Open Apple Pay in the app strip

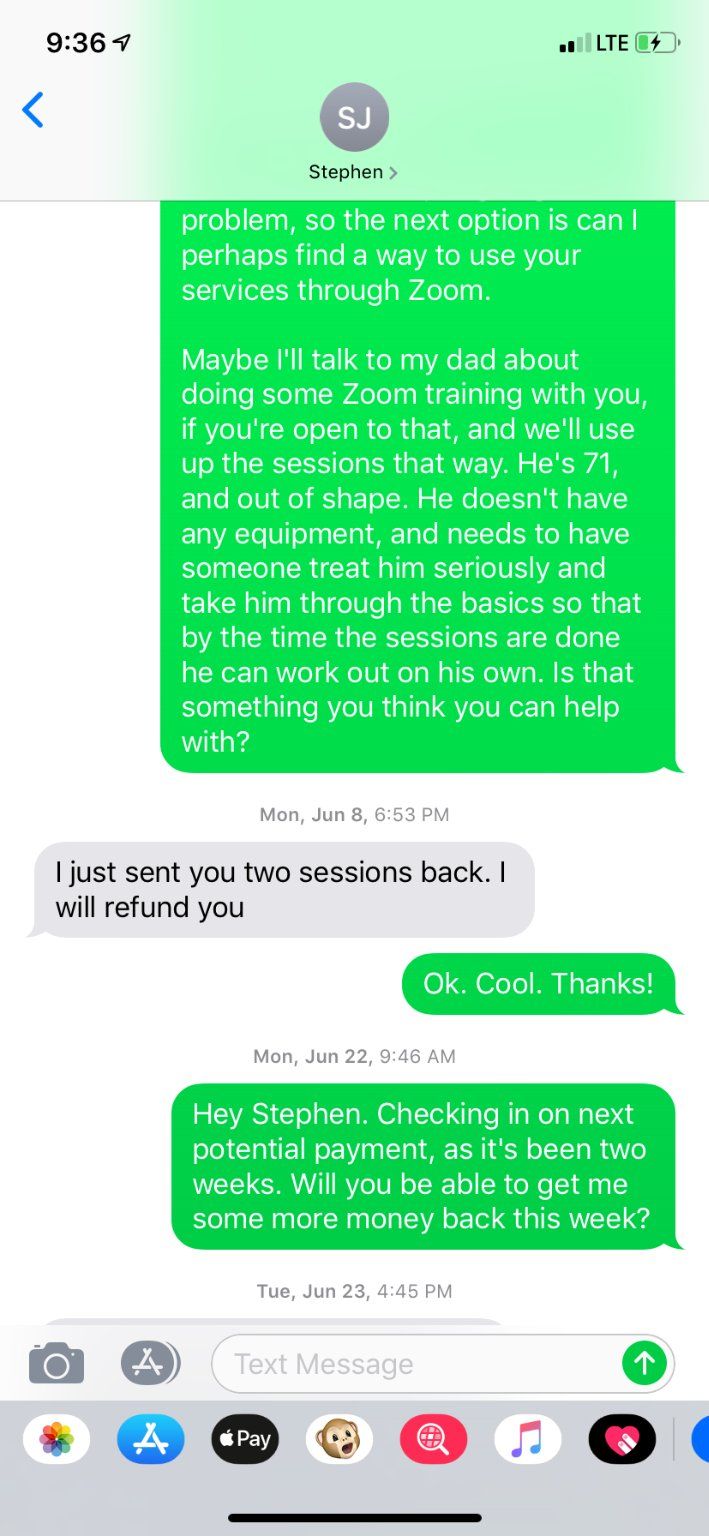click(245, 1440)
